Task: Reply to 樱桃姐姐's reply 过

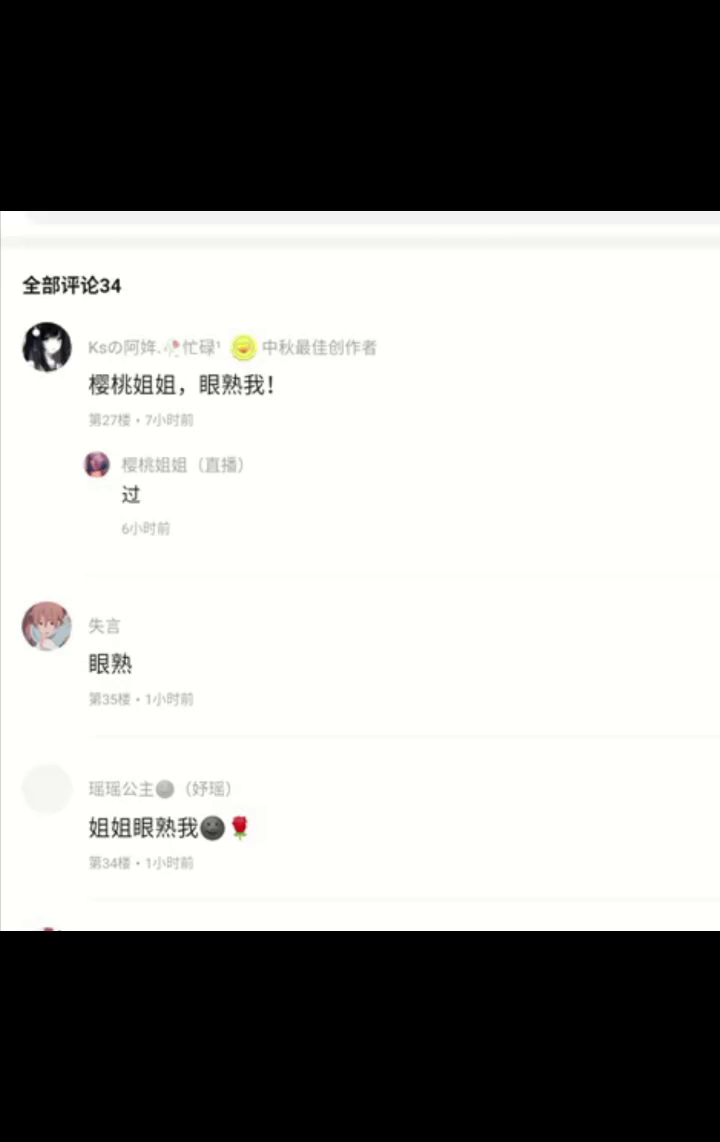Action: (x=131, y=495)
